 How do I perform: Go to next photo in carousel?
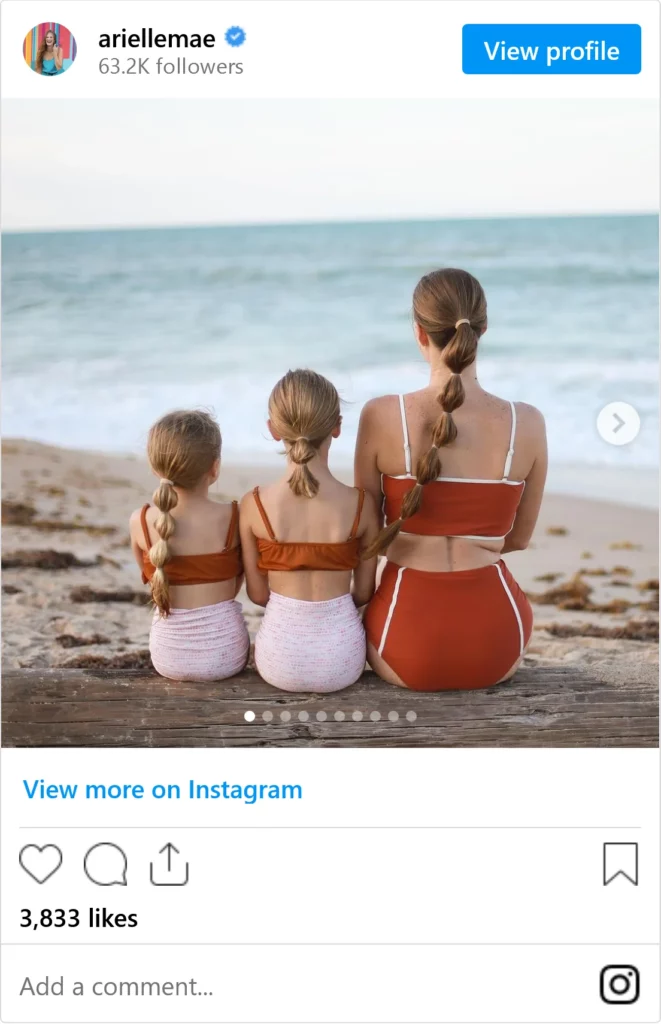617,424
